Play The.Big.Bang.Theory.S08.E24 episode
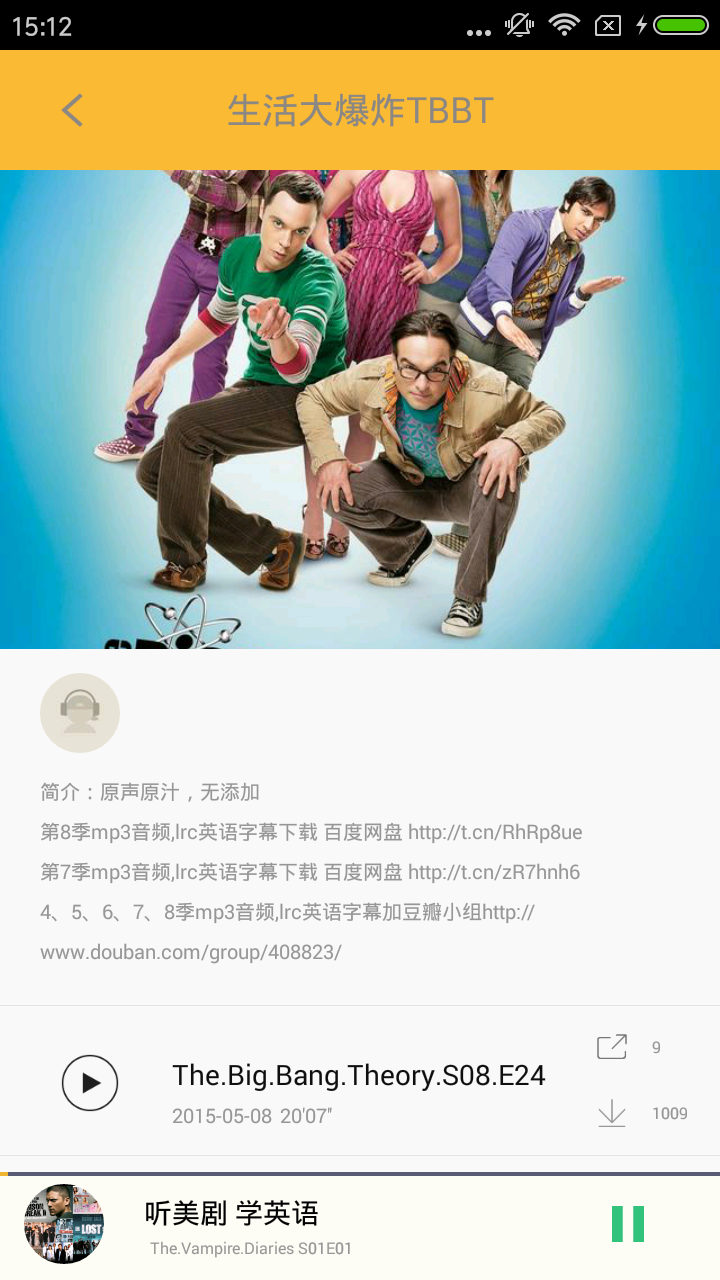Screen dimensions: 720x1280 (90, 1083)
